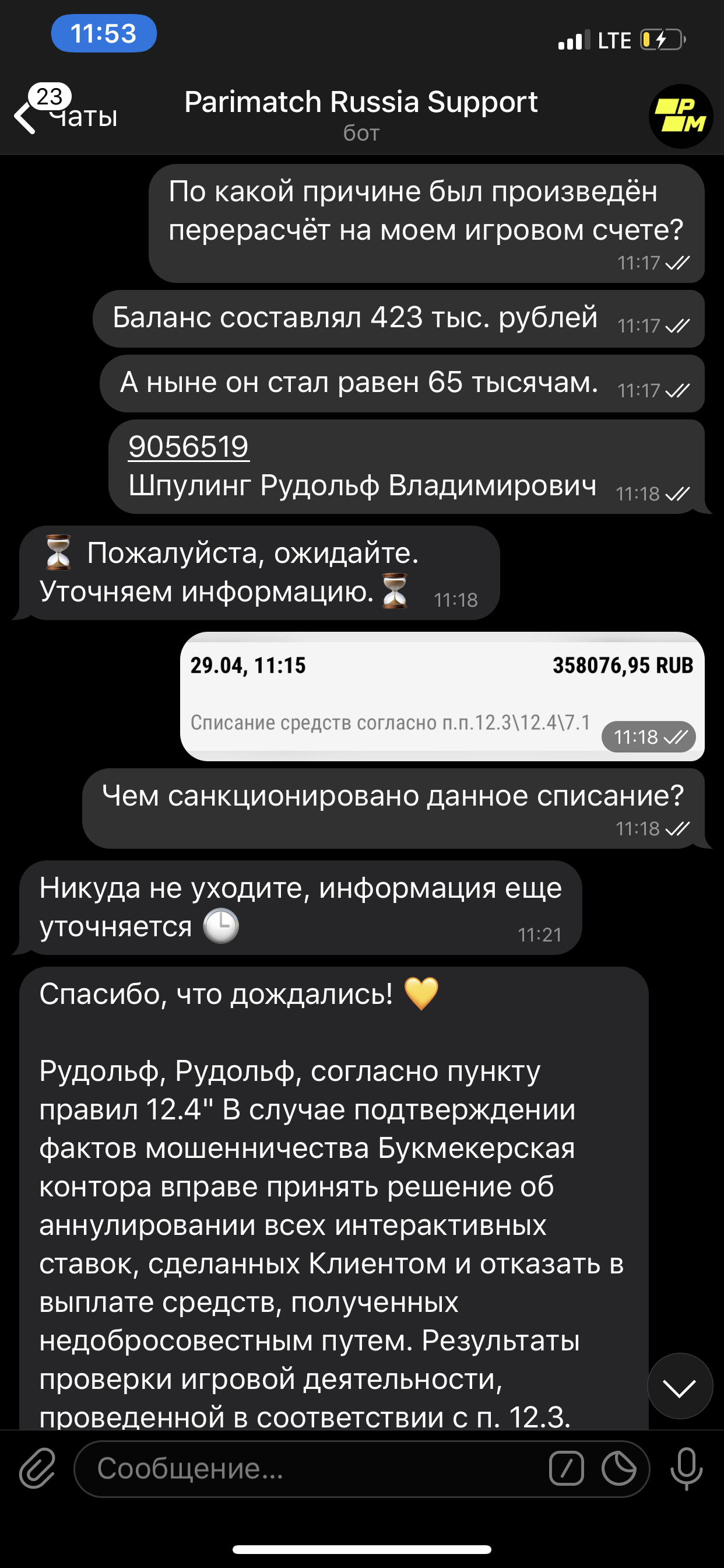The height and width of the screenshot is (1568, 724).
Task: Record a voice message
Action: tap(687, 1468)
